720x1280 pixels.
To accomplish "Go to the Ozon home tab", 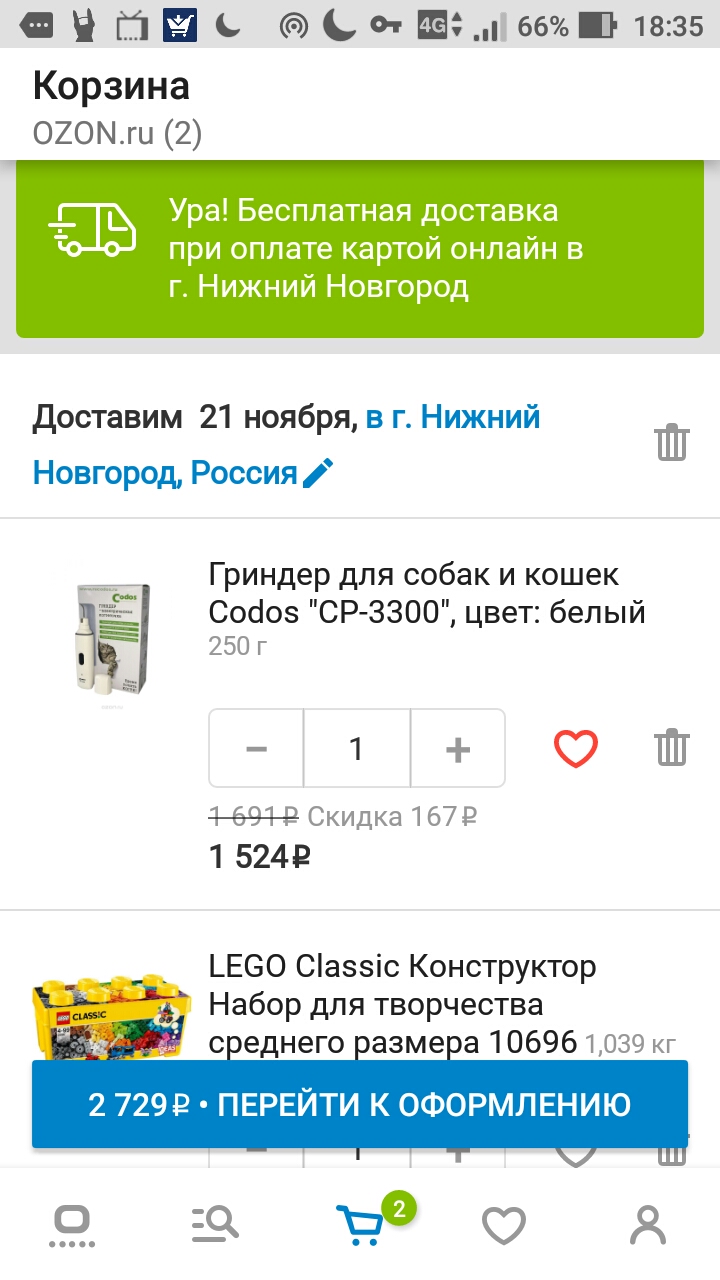I will (72, 1224).
